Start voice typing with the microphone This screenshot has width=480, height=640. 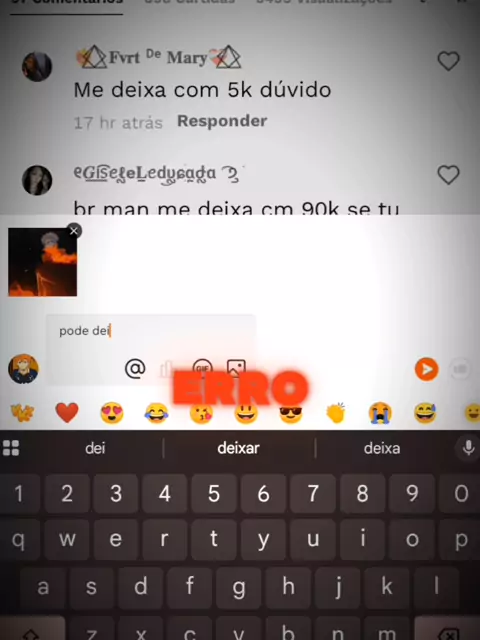click(469, 448)
